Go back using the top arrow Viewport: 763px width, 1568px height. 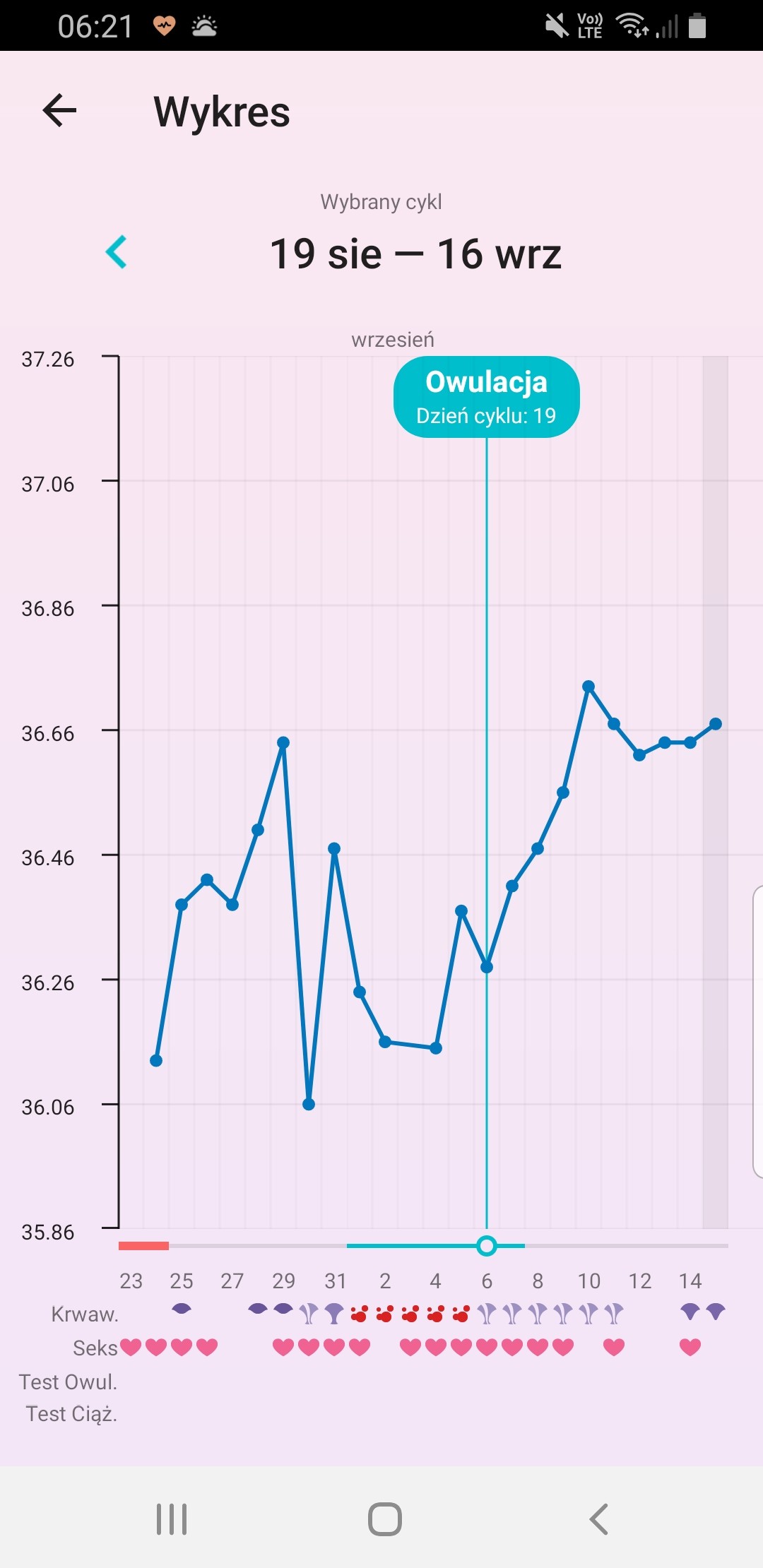(59, 111)
